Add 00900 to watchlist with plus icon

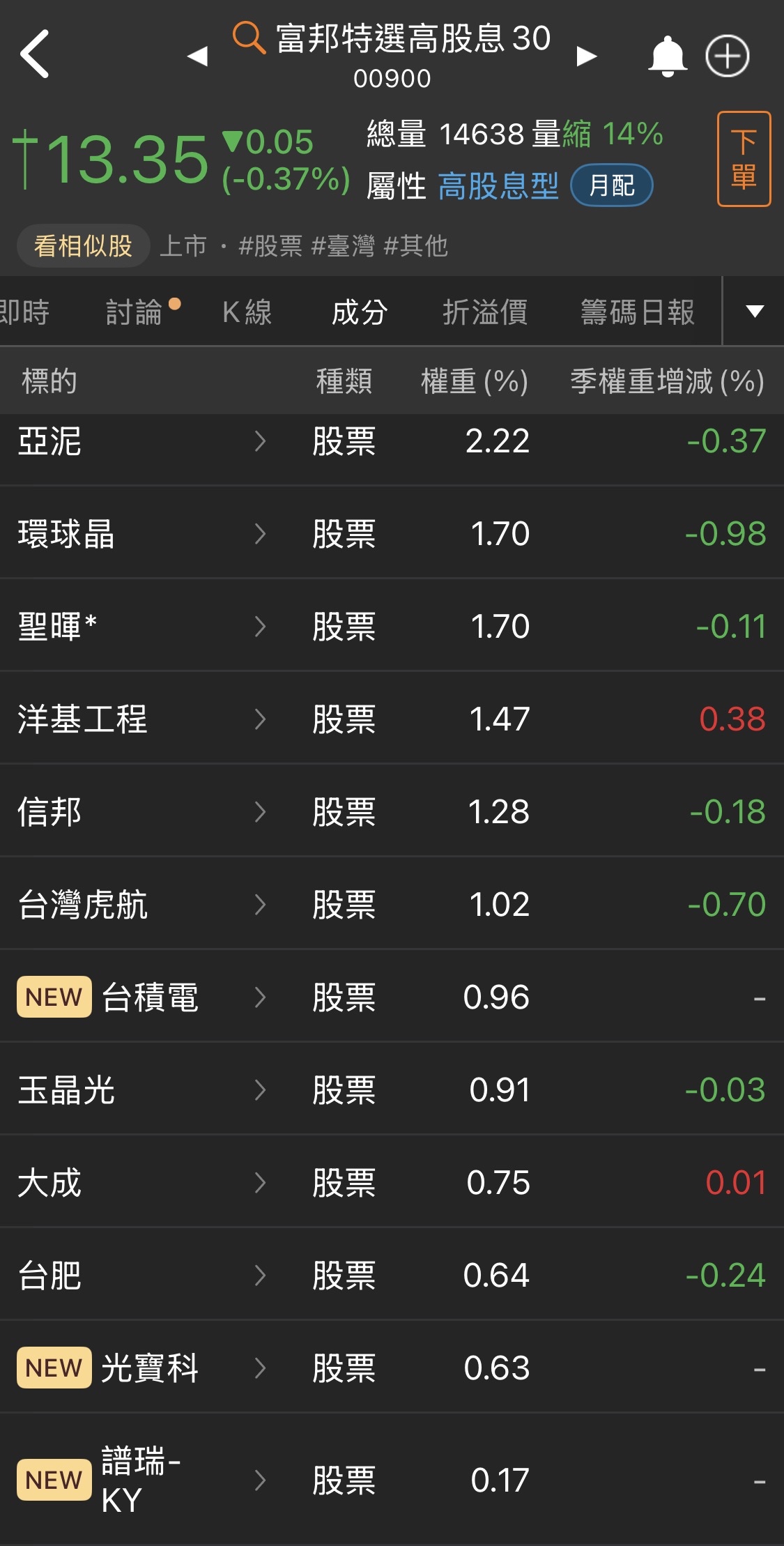click(x=727, y=56)
